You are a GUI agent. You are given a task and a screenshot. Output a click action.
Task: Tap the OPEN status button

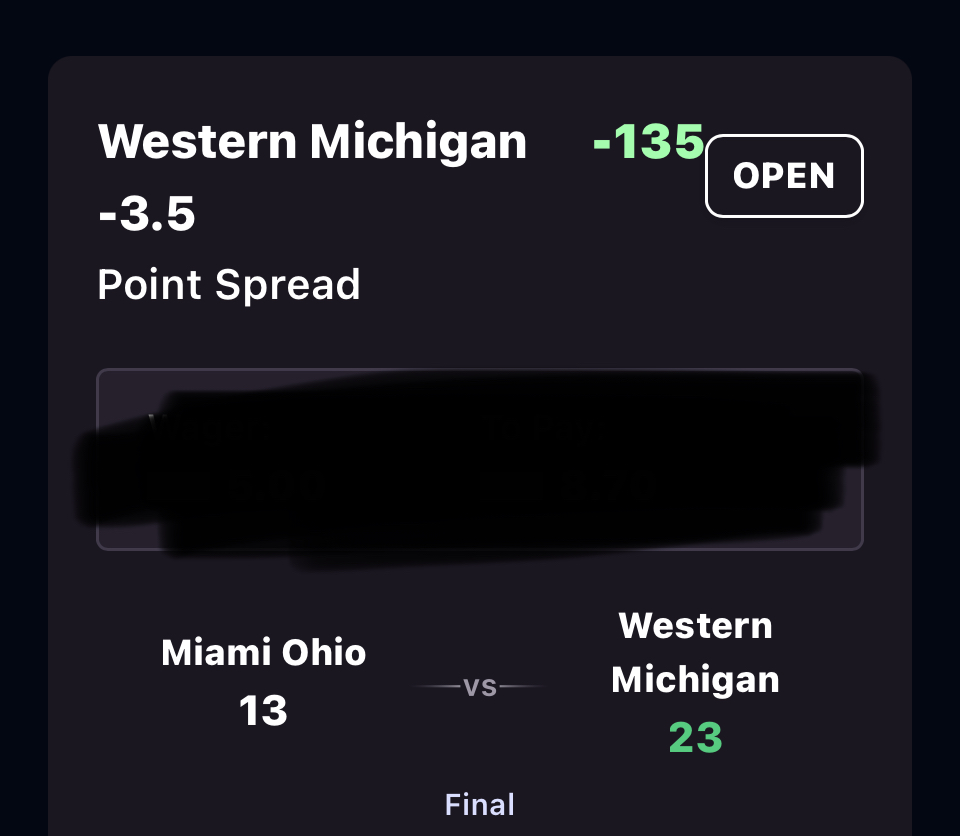coord(783,176)
